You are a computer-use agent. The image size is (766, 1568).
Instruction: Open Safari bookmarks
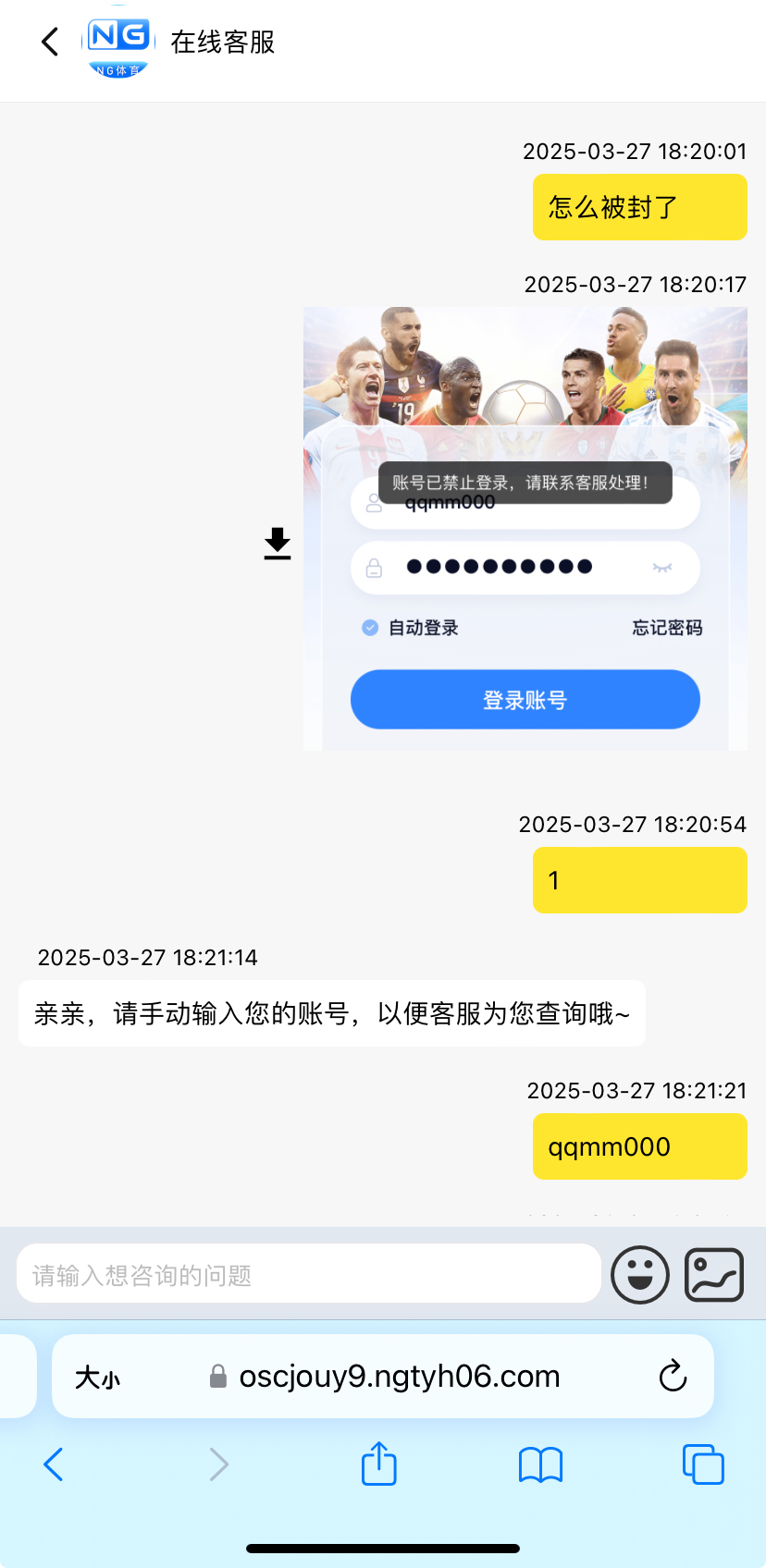pos(541,1464)
